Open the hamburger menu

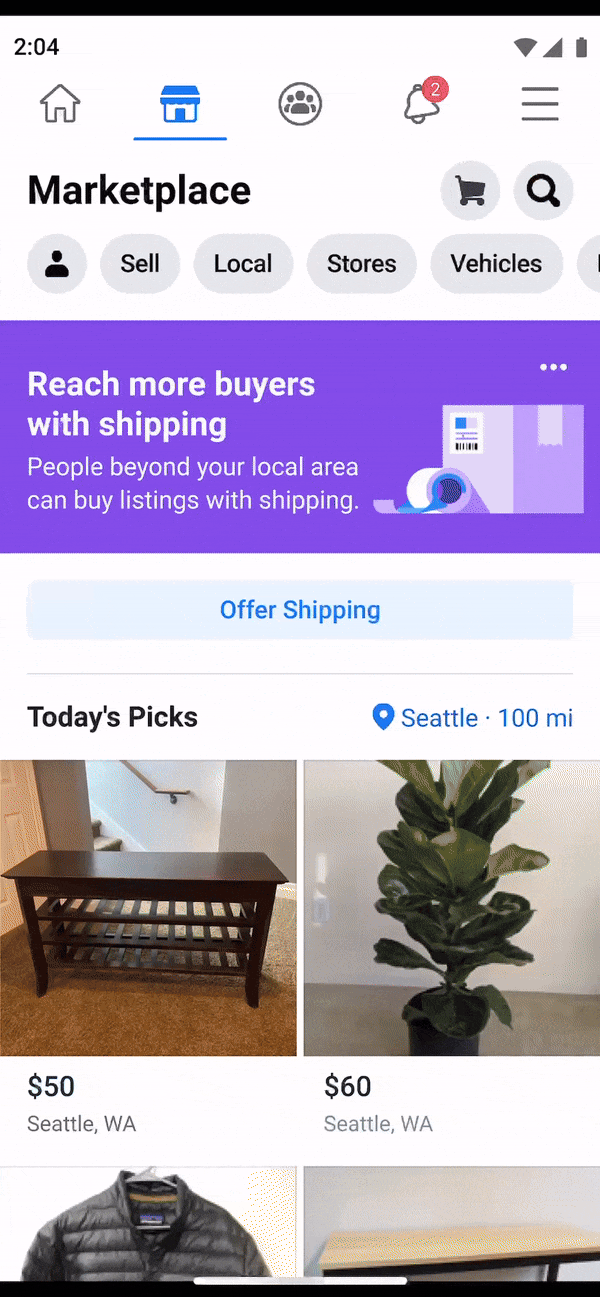[x=540, y=104]
